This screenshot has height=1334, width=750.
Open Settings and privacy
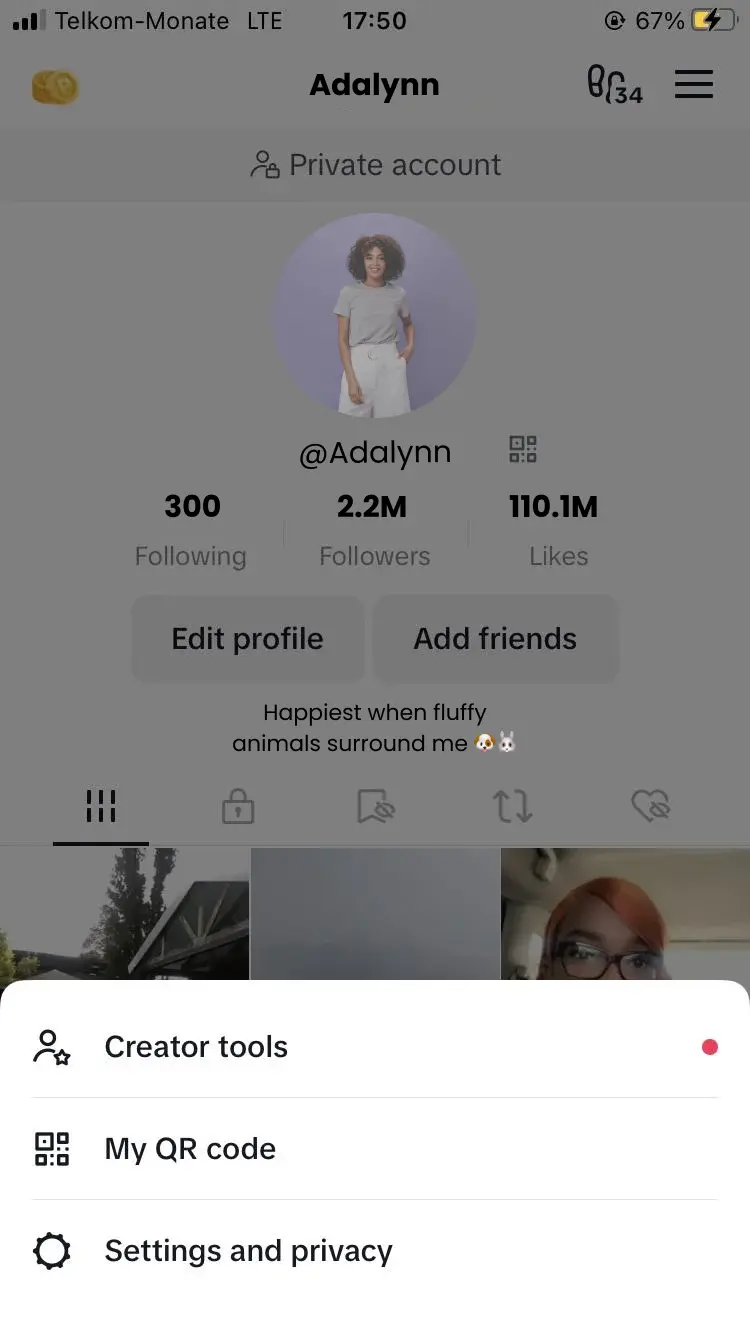tap(248, 1251)
